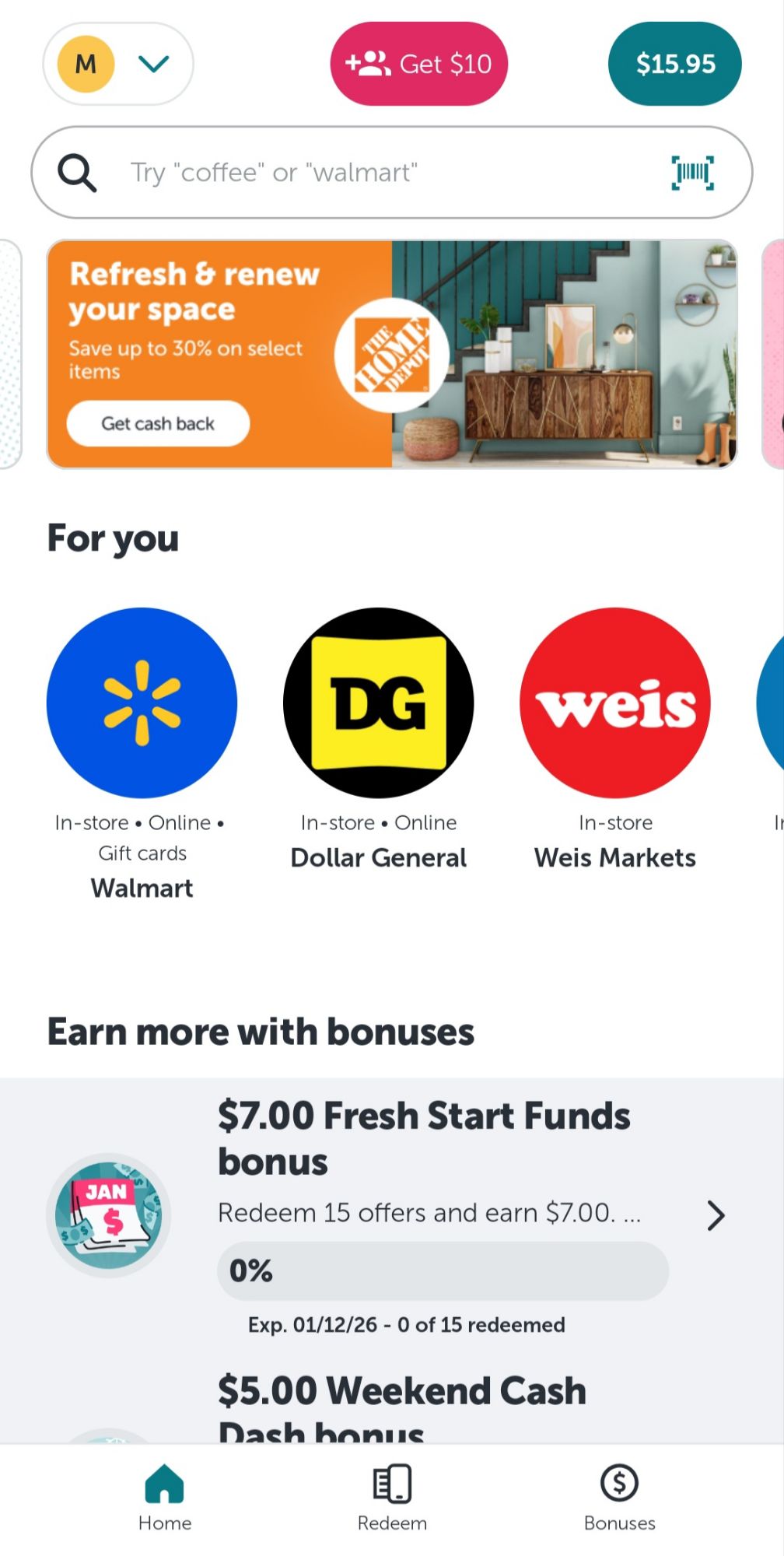Open the account switcher dropdown
The width and height of the screenshot is (784, 1556).
click(119, 64)
